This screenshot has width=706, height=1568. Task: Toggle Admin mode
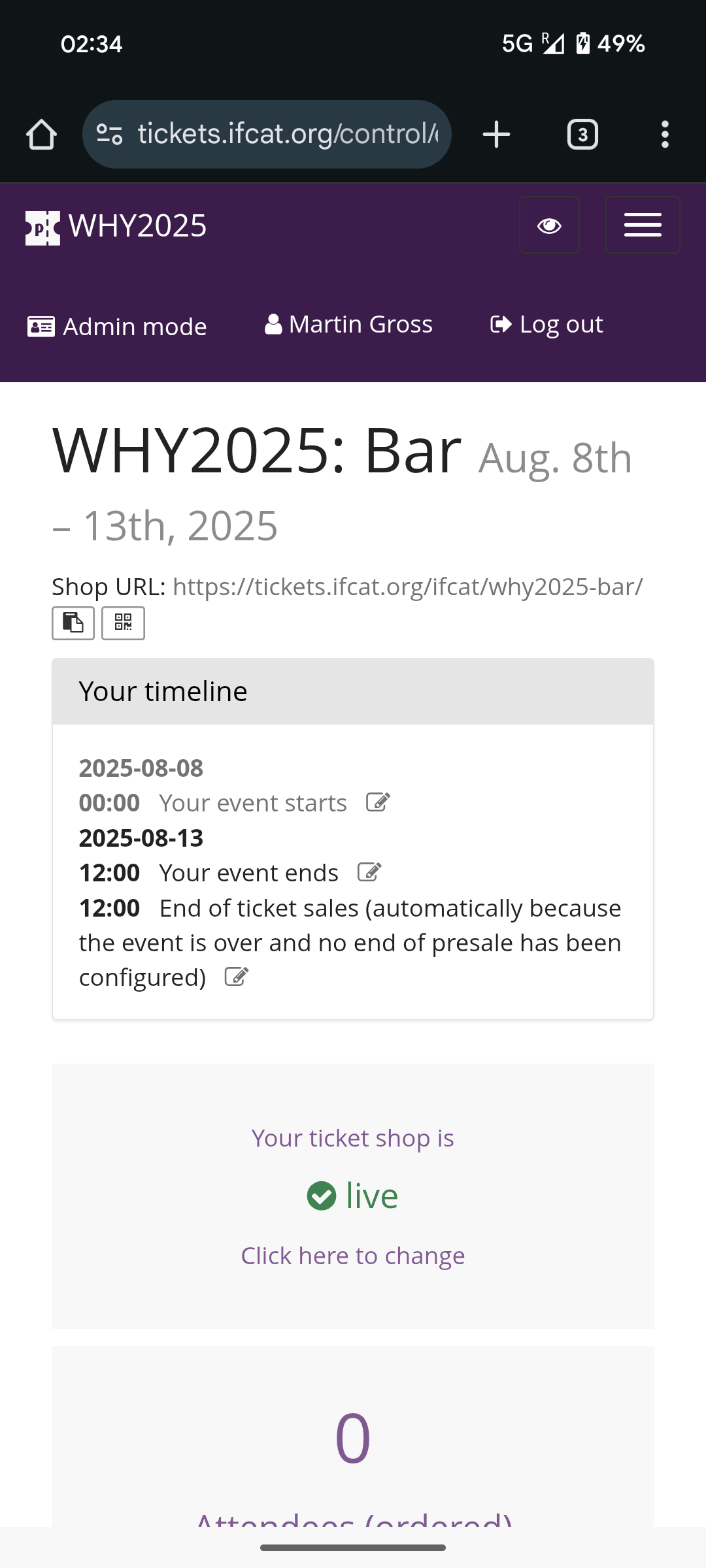coord(118,326)
